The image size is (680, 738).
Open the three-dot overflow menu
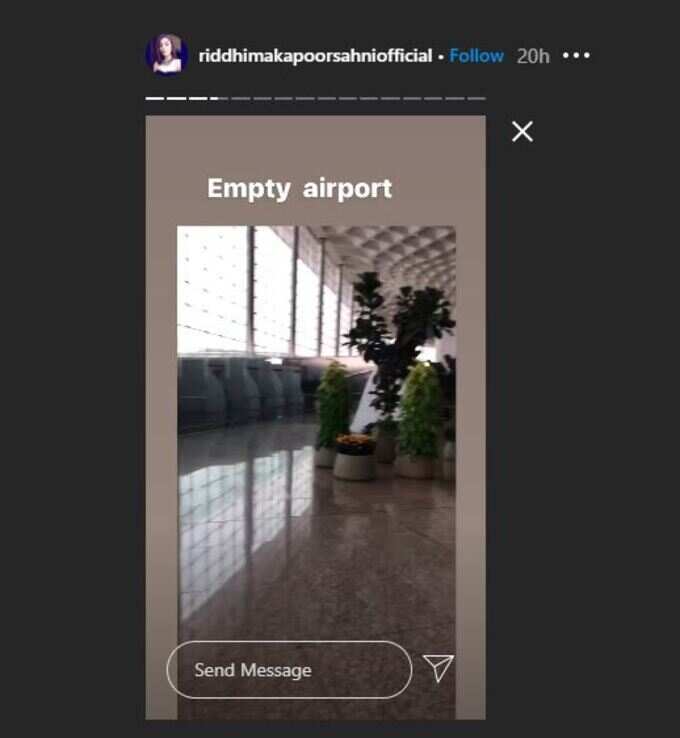(x=576, y=56)
